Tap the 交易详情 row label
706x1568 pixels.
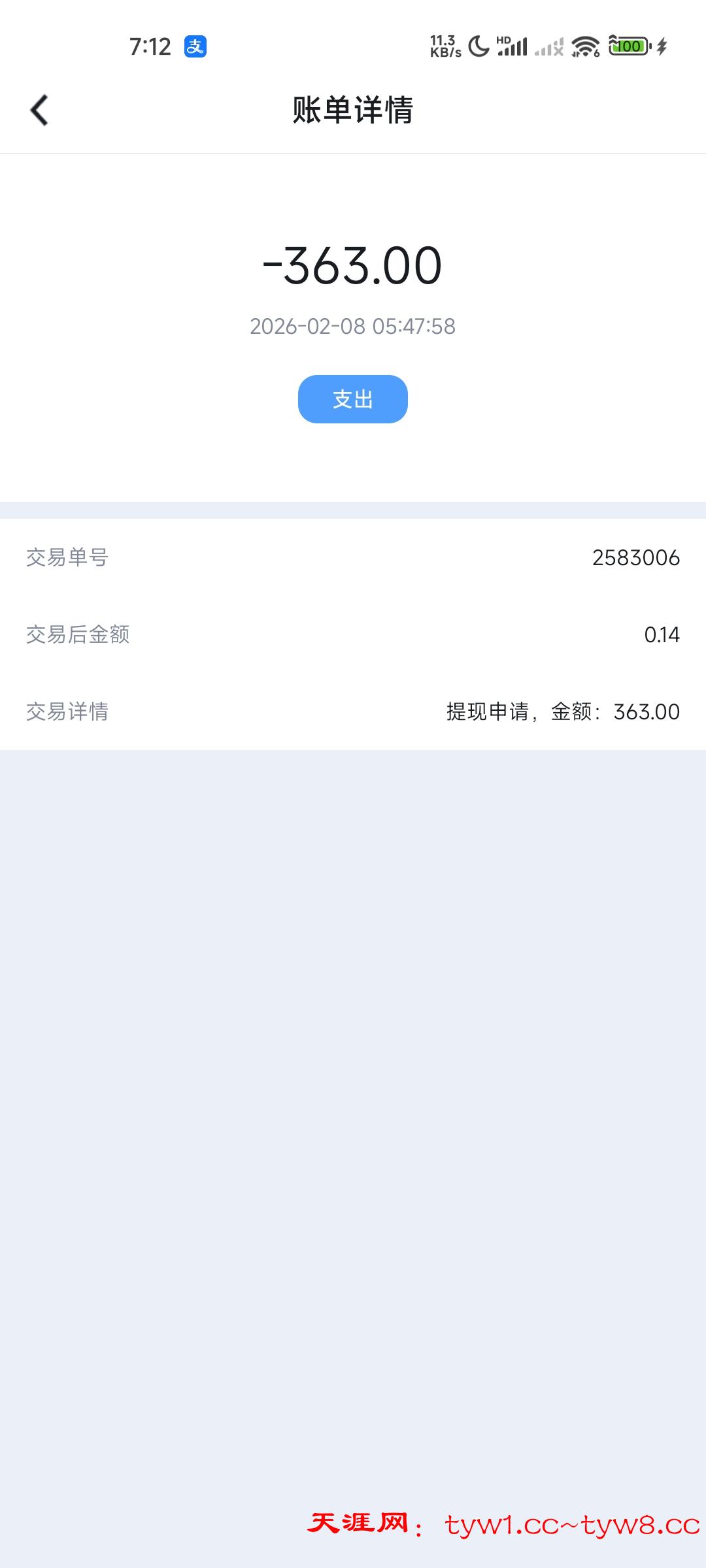point(68,713)
